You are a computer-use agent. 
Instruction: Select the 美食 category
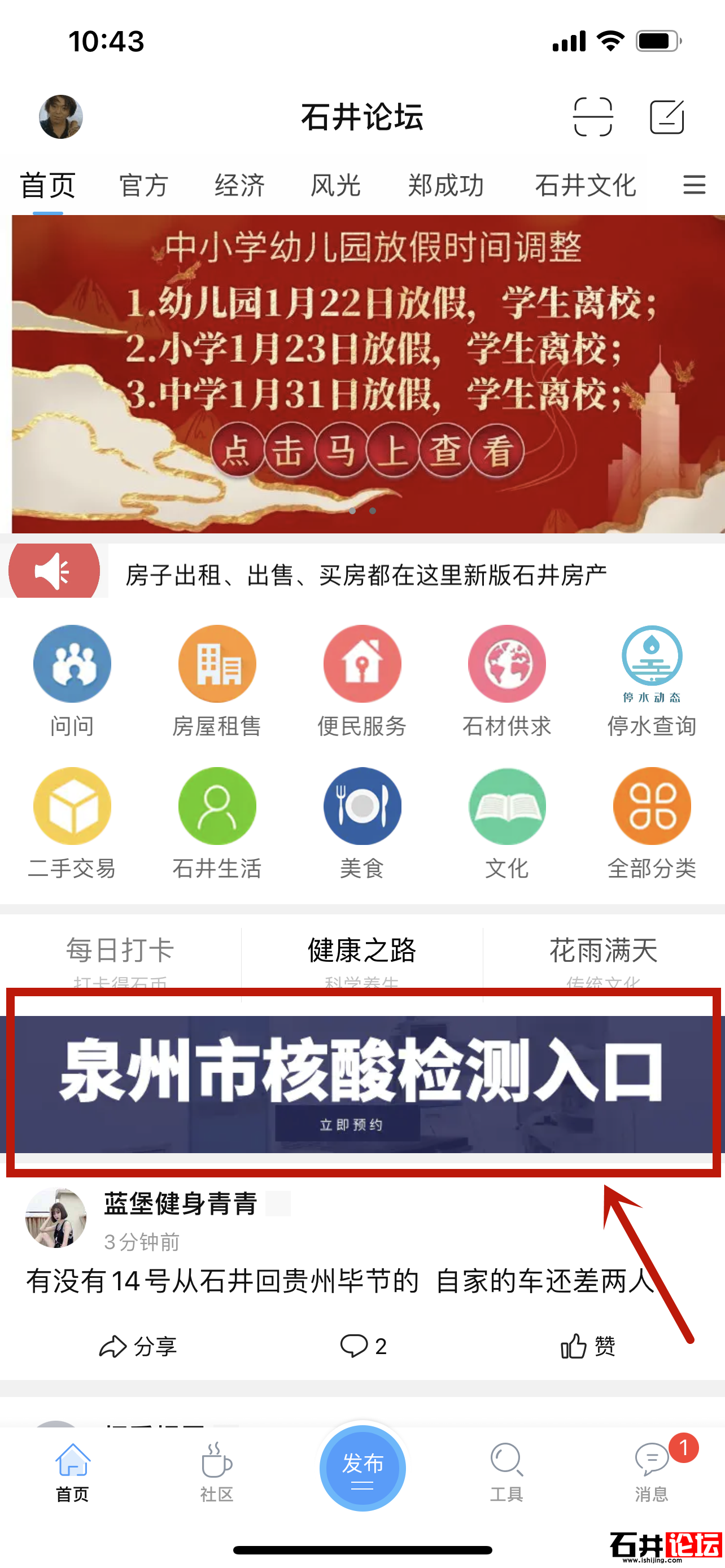[x=362, y=822]
